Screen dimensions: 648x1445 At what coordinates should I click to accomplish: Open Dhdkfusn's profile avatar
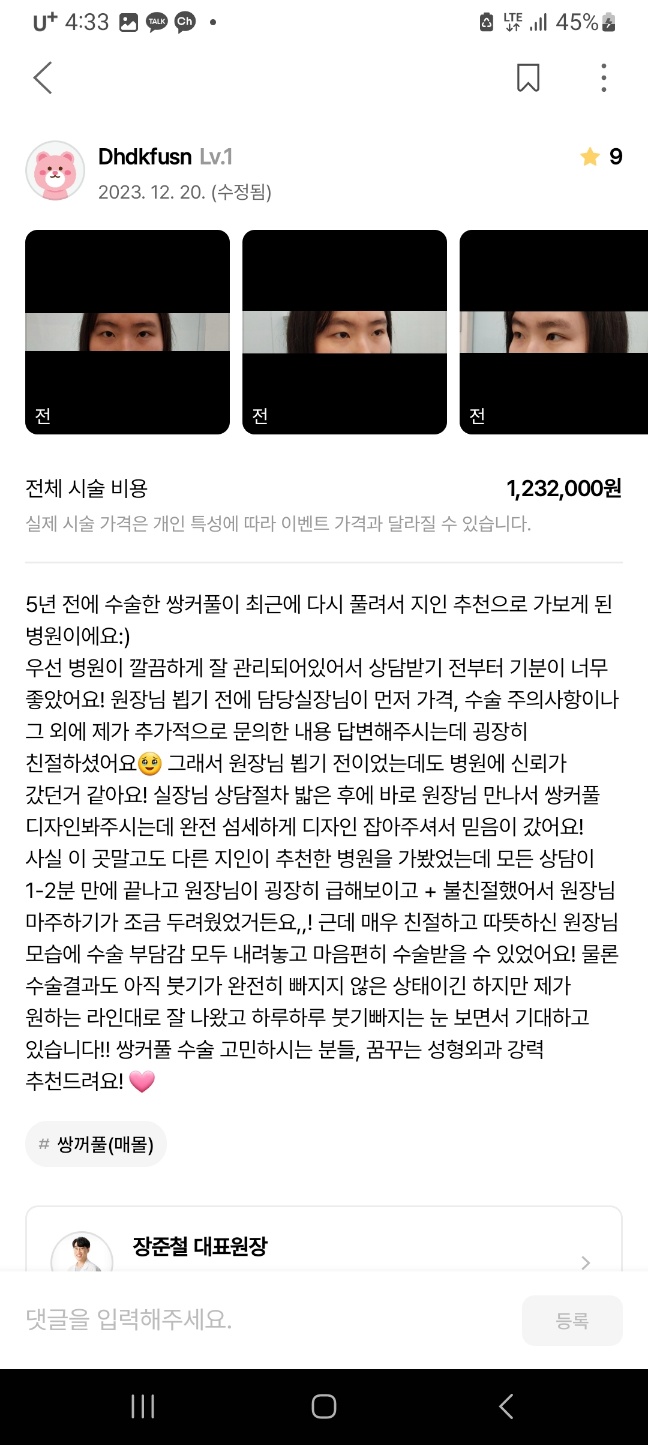[55, 171]
